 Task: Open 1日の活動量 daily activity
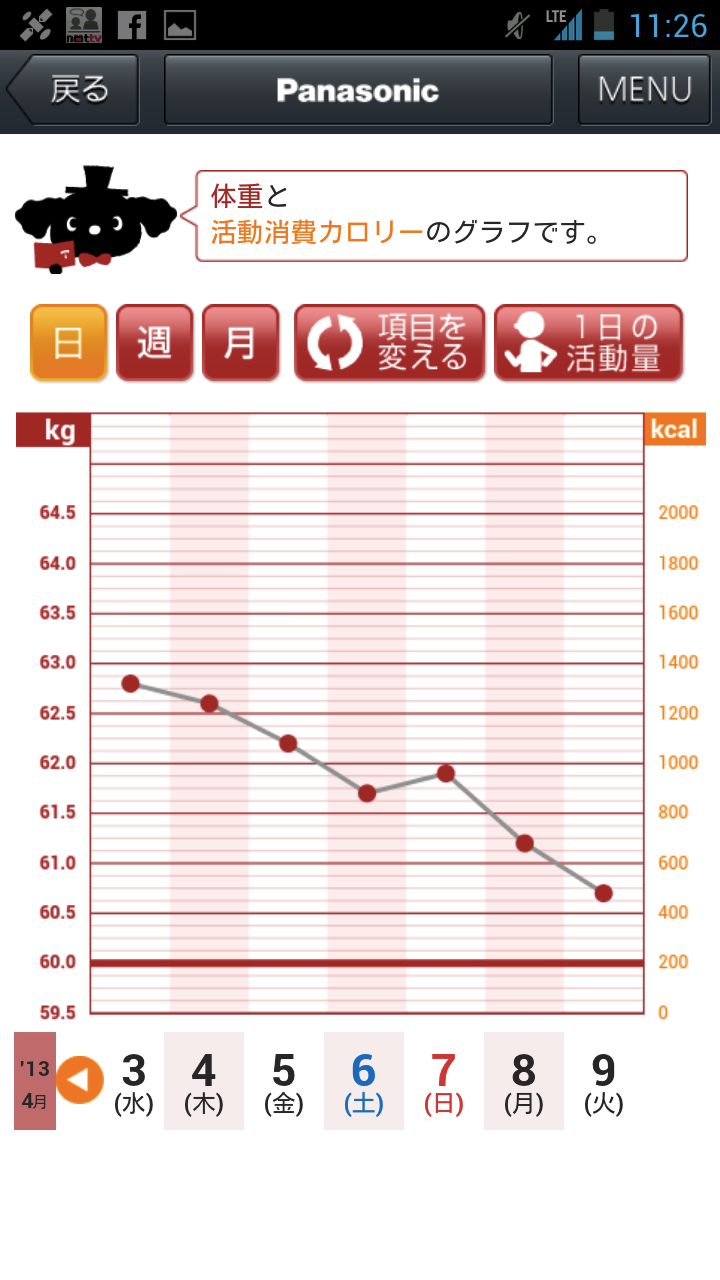589,343
